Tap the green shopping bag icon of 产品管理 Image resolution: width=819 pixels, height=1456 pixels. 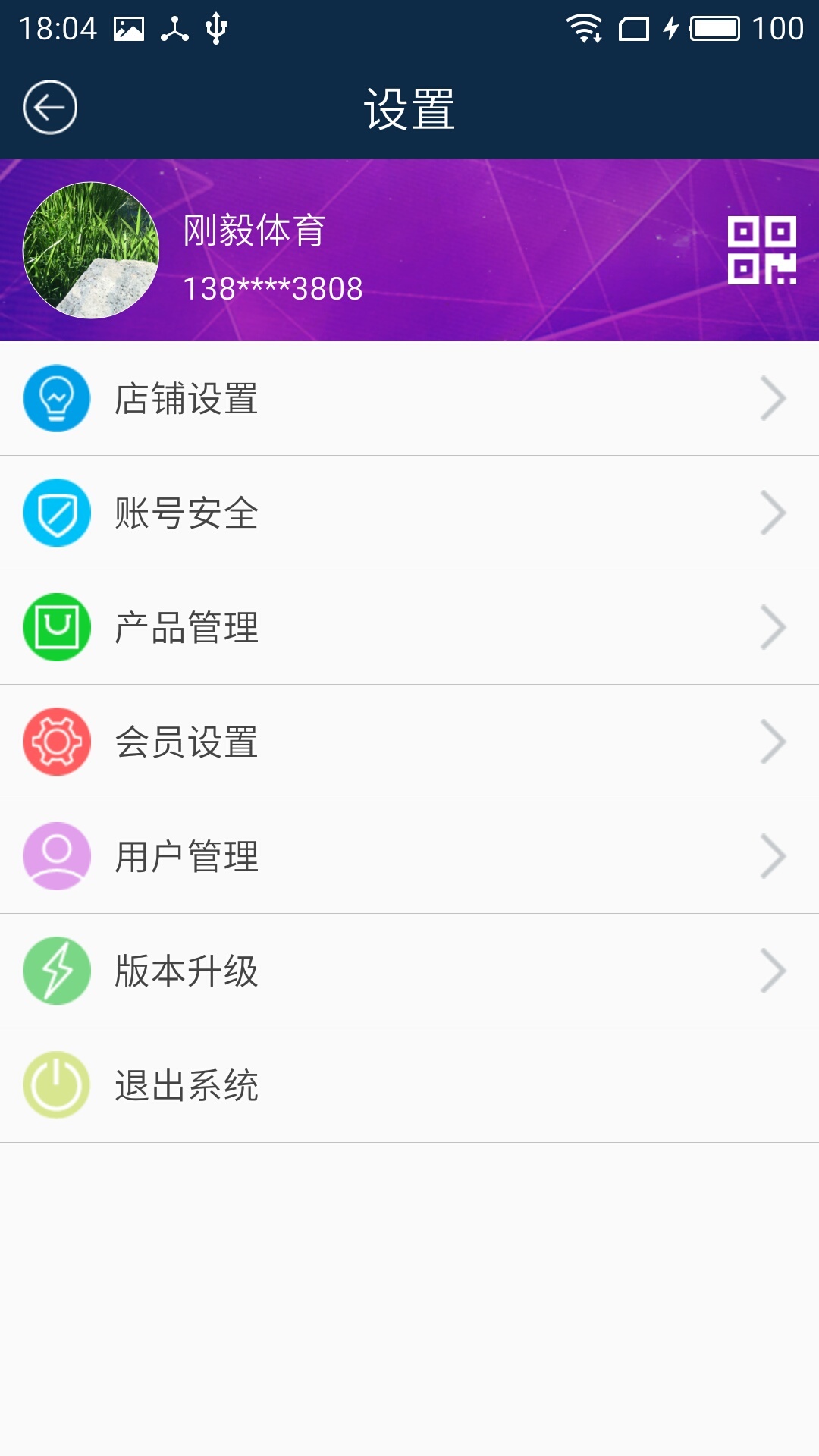[57, 628]
